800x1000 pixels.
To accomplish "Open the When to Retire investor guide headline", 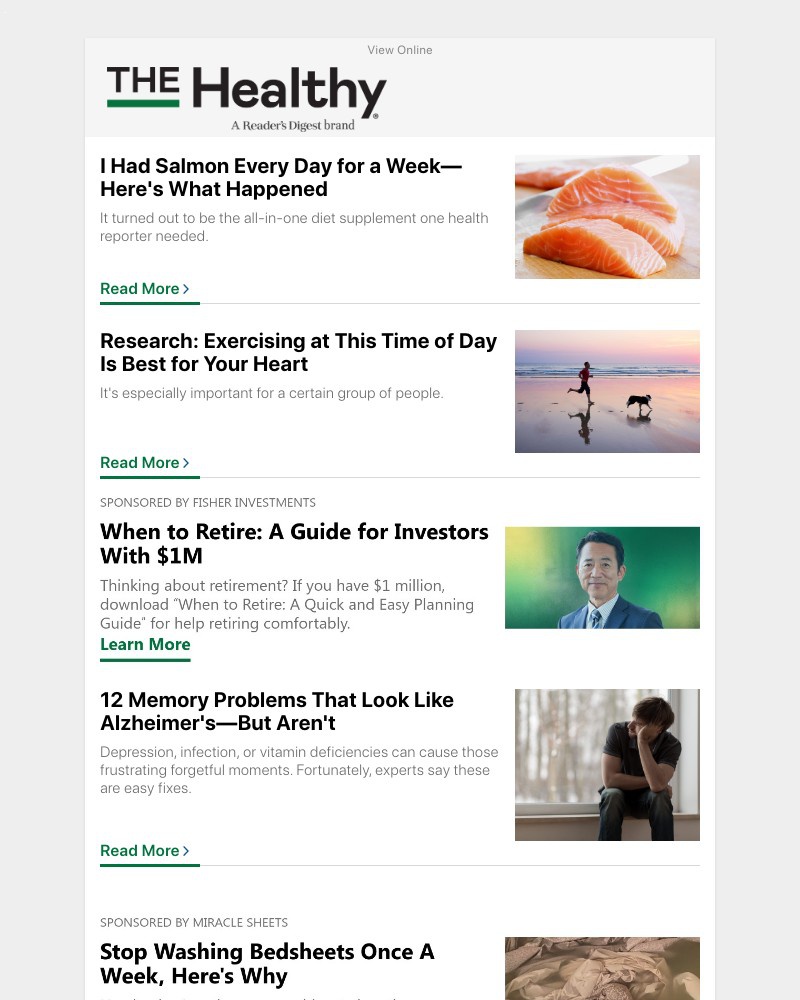I will pyautogui.click(x=294, y=543).
